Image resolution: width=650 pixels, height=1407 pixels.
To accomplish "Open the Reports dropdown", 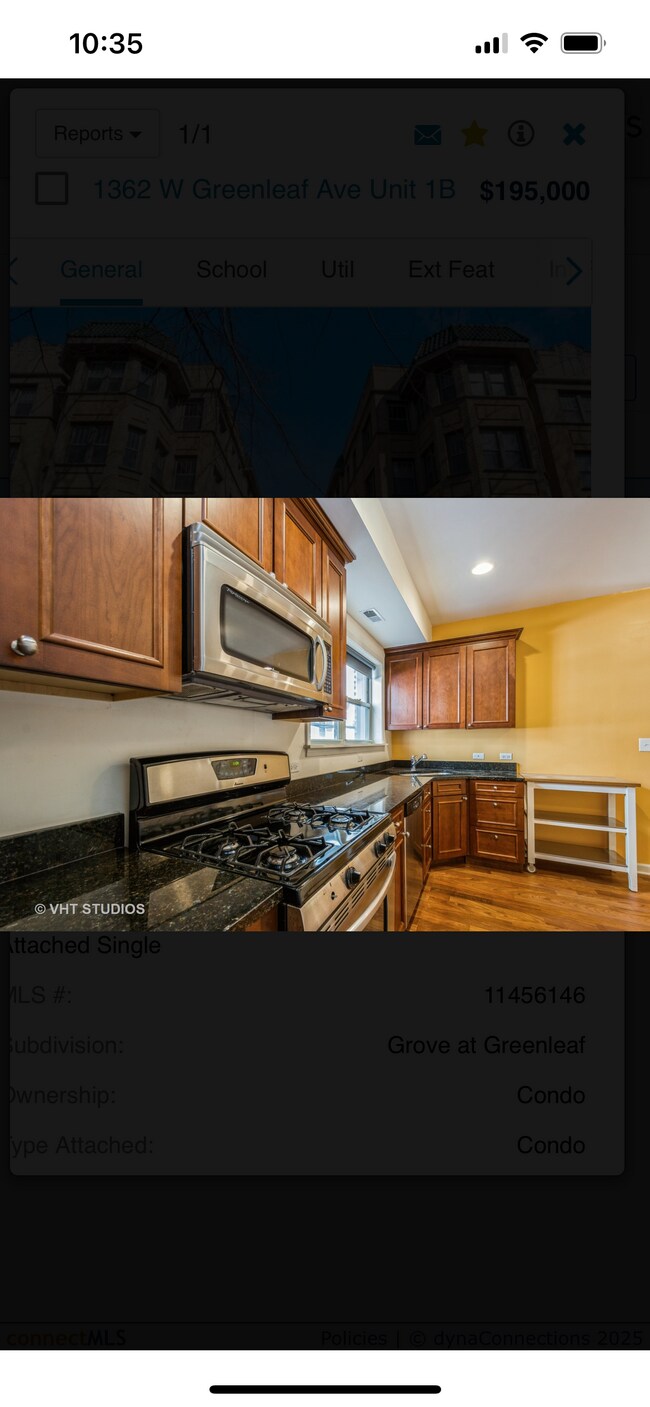I will click(97, 134).
